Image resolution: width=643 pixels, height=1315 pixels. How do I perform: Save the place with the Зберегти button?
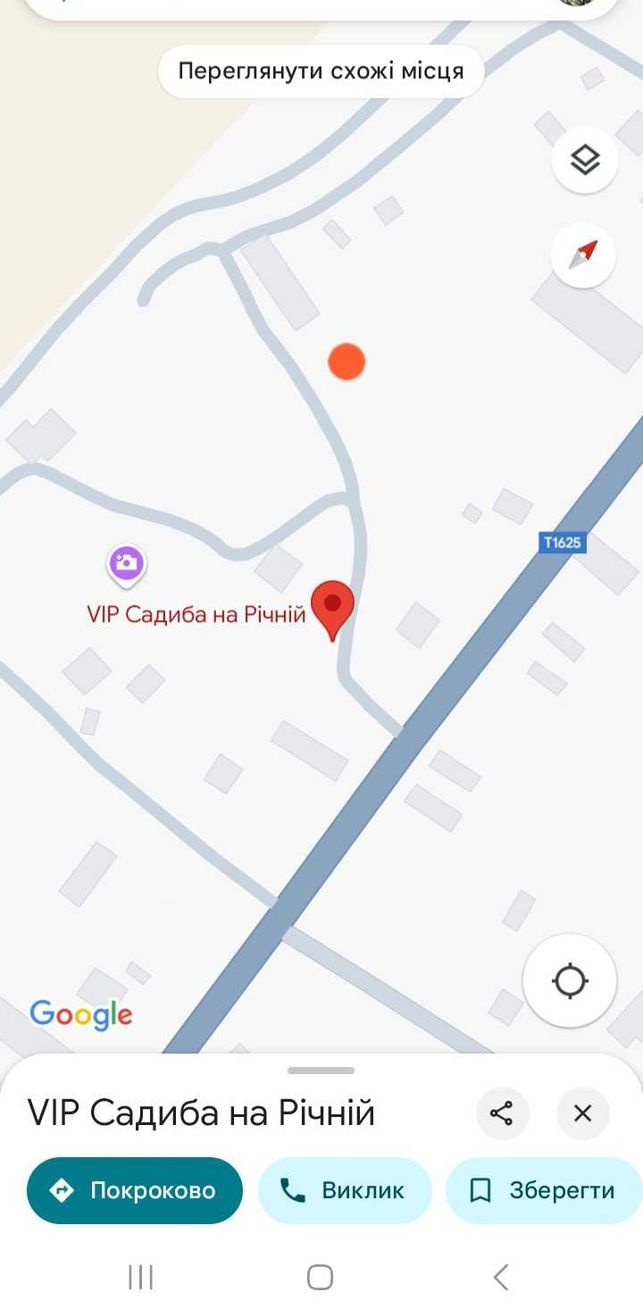pos(544,1190)
